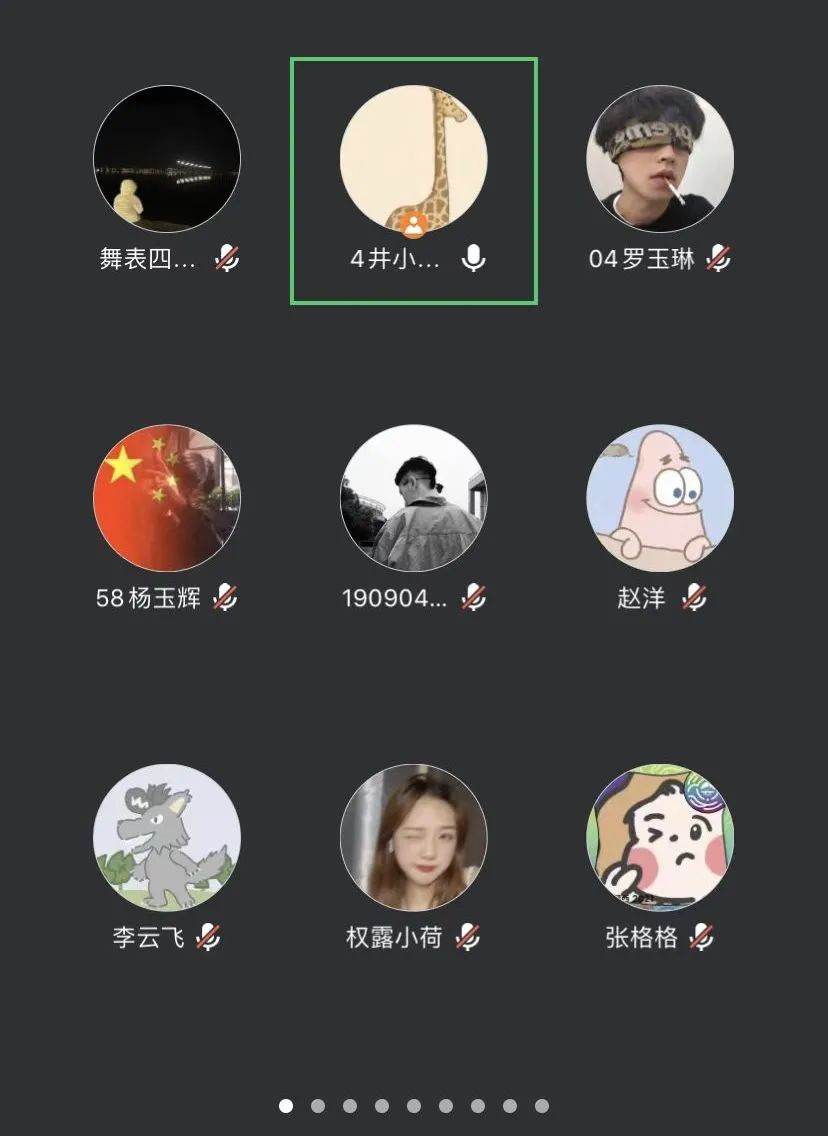
Task: View participant 赵洋
Action: tap(660, 498)
